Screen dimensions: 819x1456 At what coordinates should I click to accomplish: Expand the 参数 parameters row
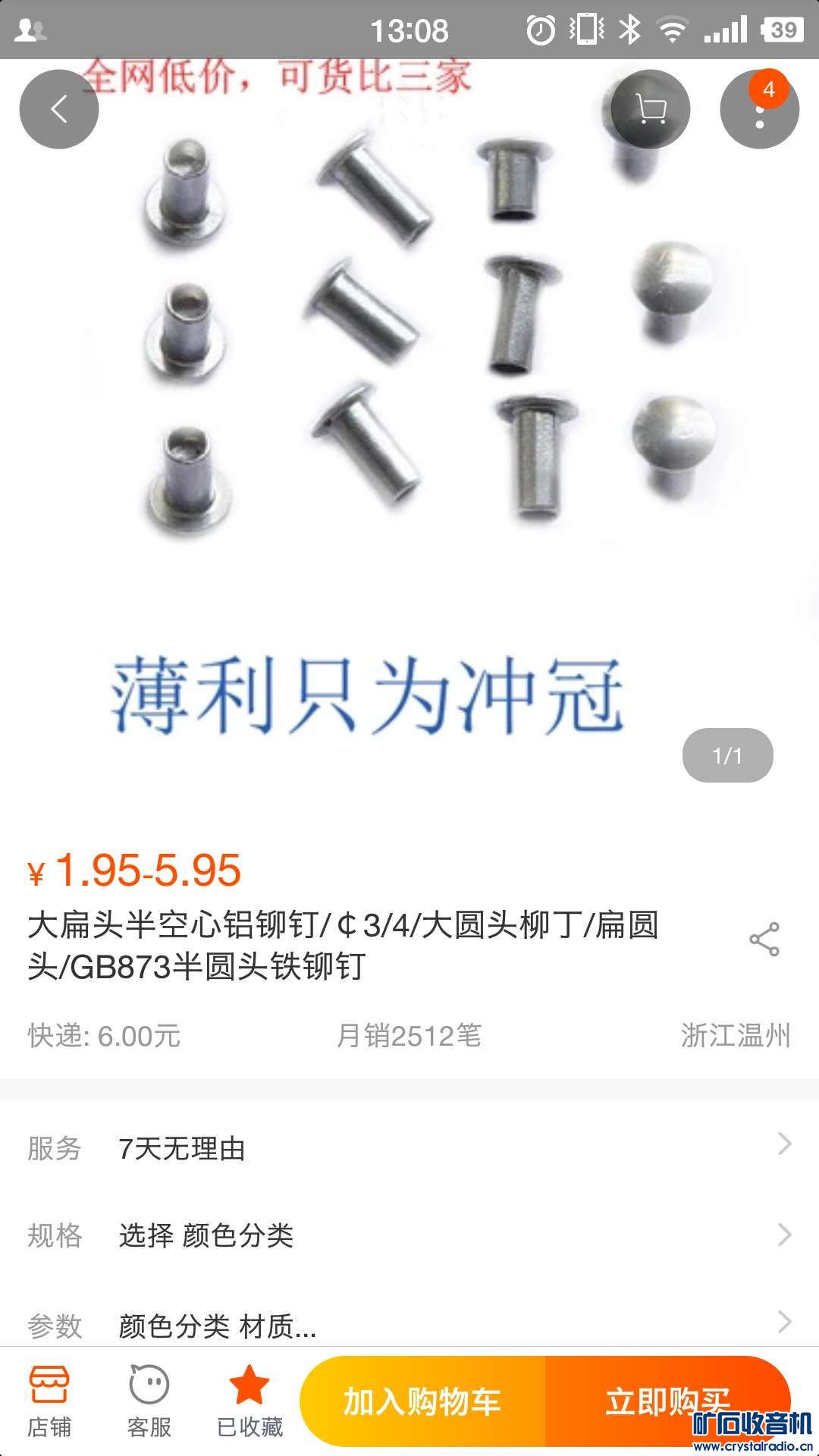(x=409, y=1325)
